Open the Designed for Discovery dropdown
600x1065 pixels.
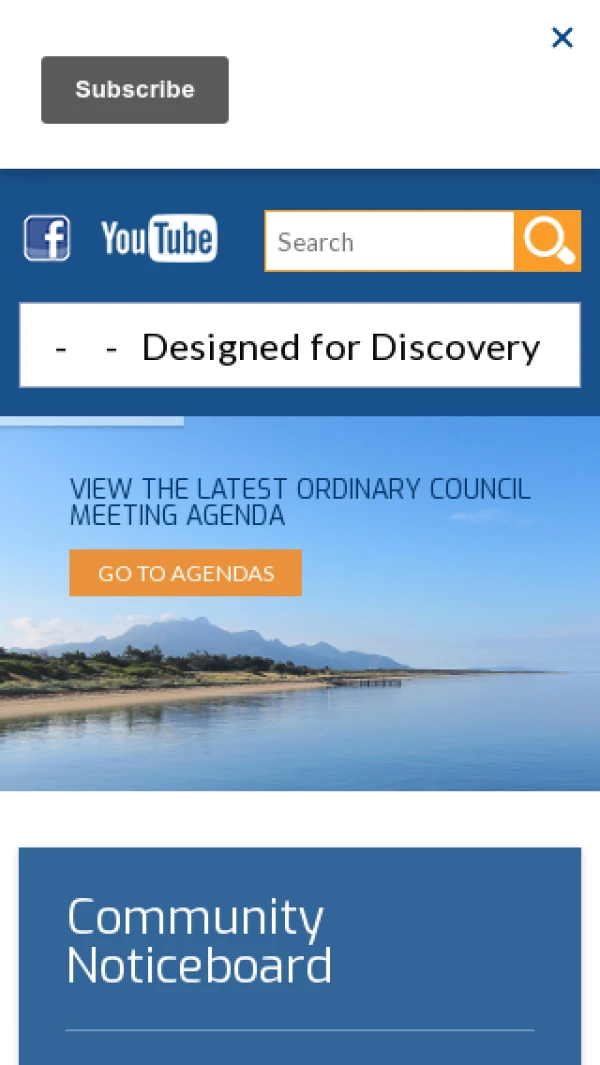click(x=300, y=346)
